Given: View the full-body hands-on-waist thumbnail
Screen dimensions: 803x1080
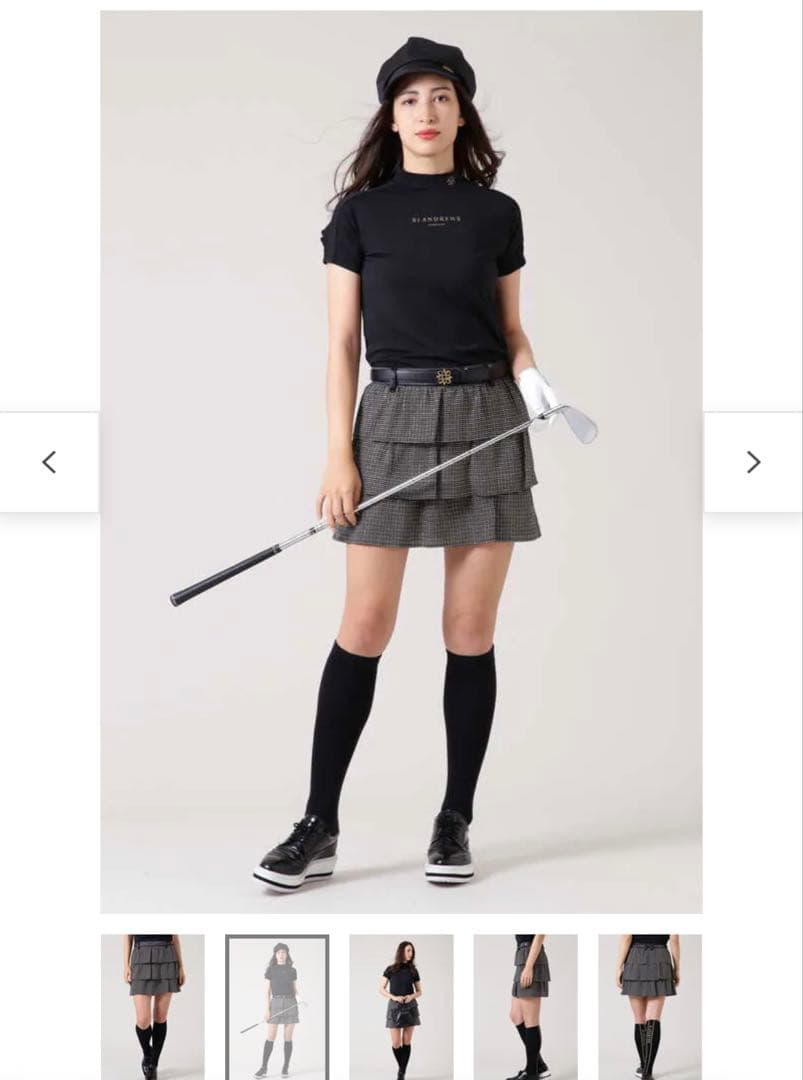Looking at the screenshot, I should tap(401, 1006).
